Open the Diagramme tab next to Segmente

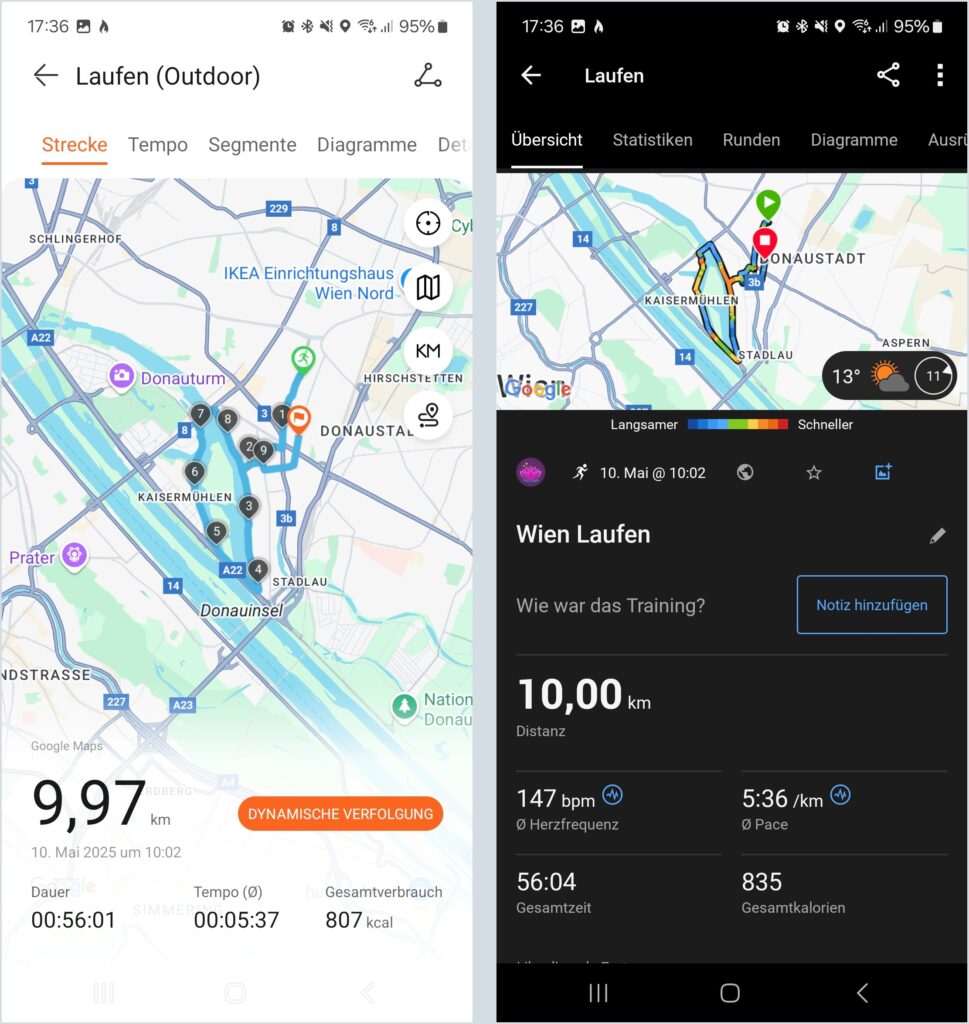366,145
